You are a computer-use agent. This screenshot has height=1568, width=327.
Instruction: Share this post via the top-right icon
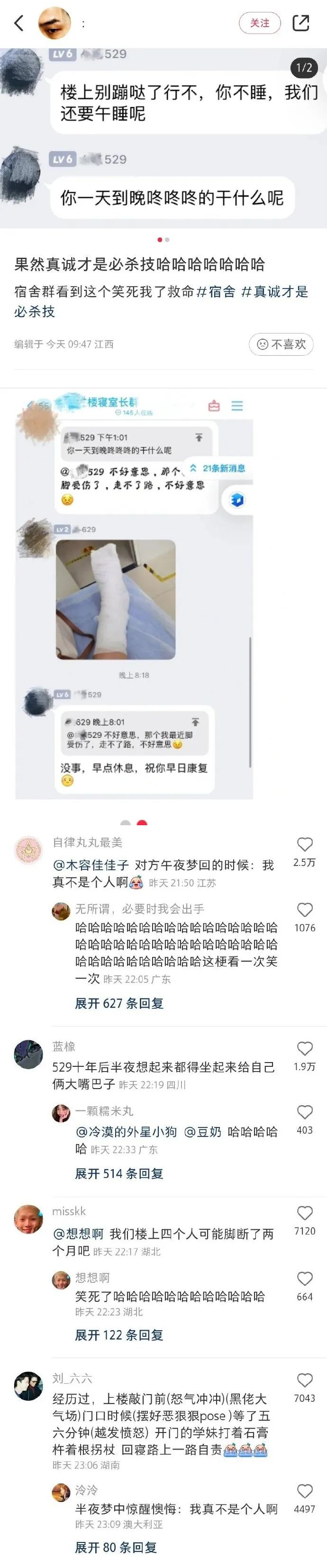pyautogui.click(x=301, y=23)
